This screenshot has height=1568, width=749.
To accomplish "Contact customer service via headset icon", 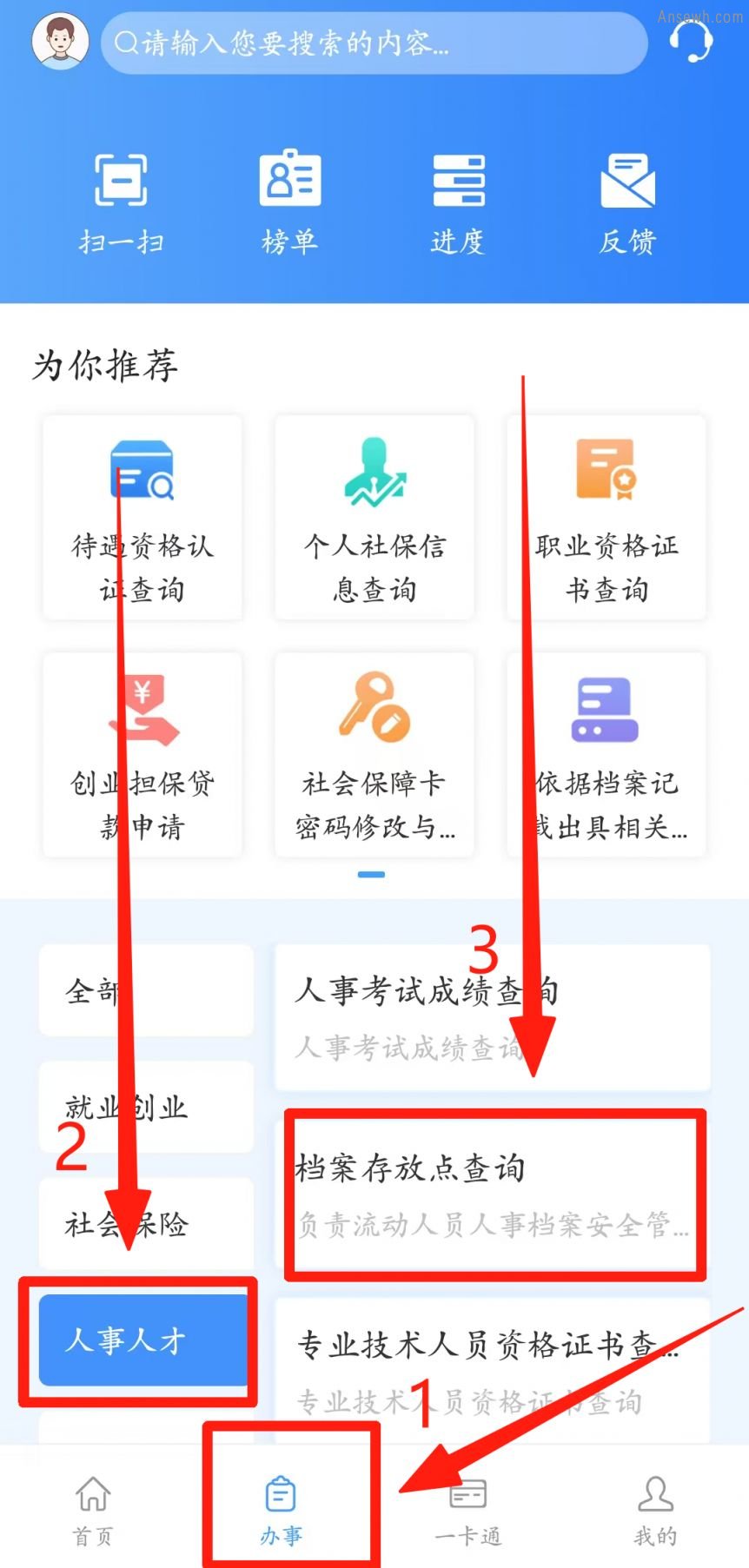I will [692, 41].
